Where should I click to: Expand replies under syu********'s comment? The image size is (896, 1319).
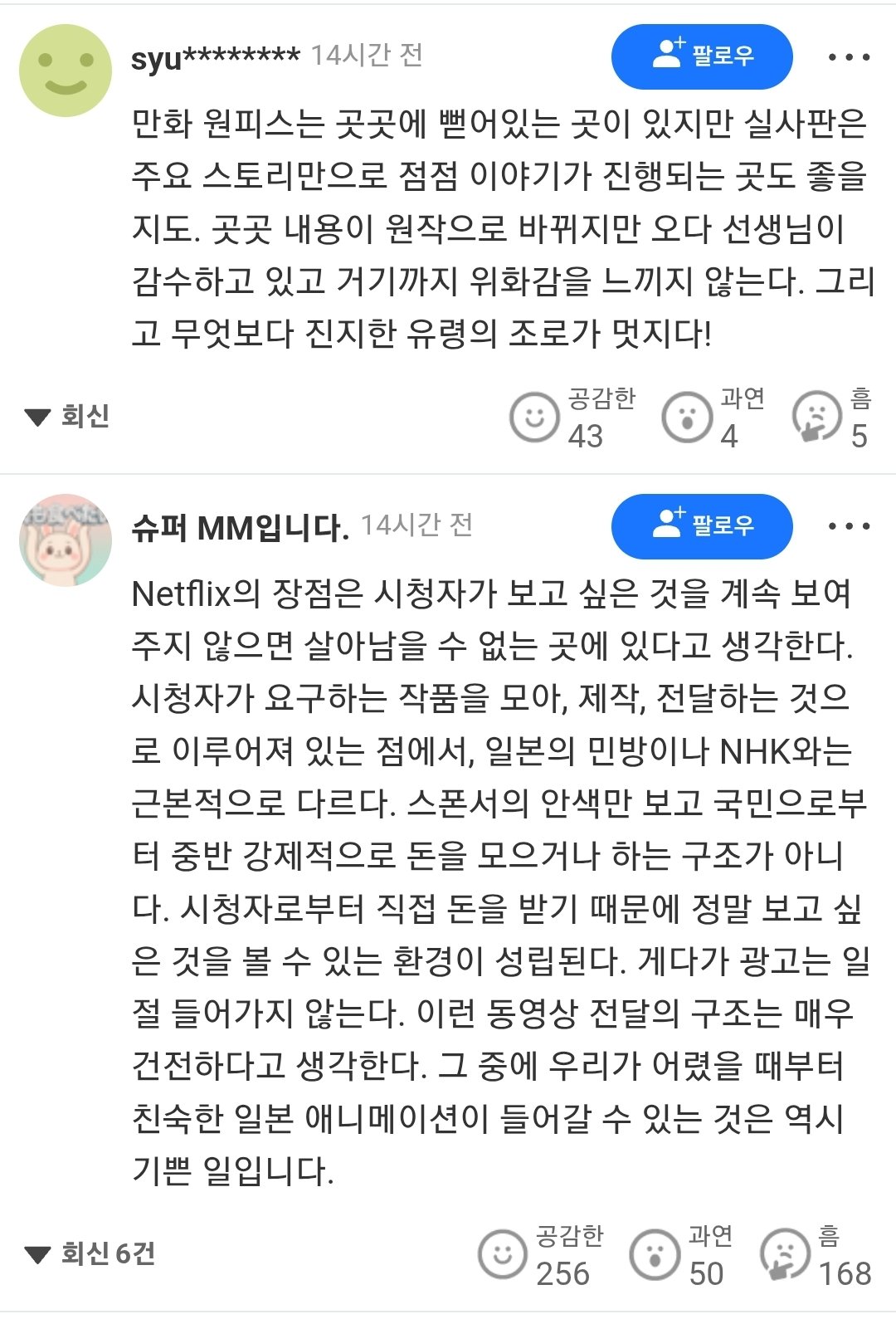68,416
